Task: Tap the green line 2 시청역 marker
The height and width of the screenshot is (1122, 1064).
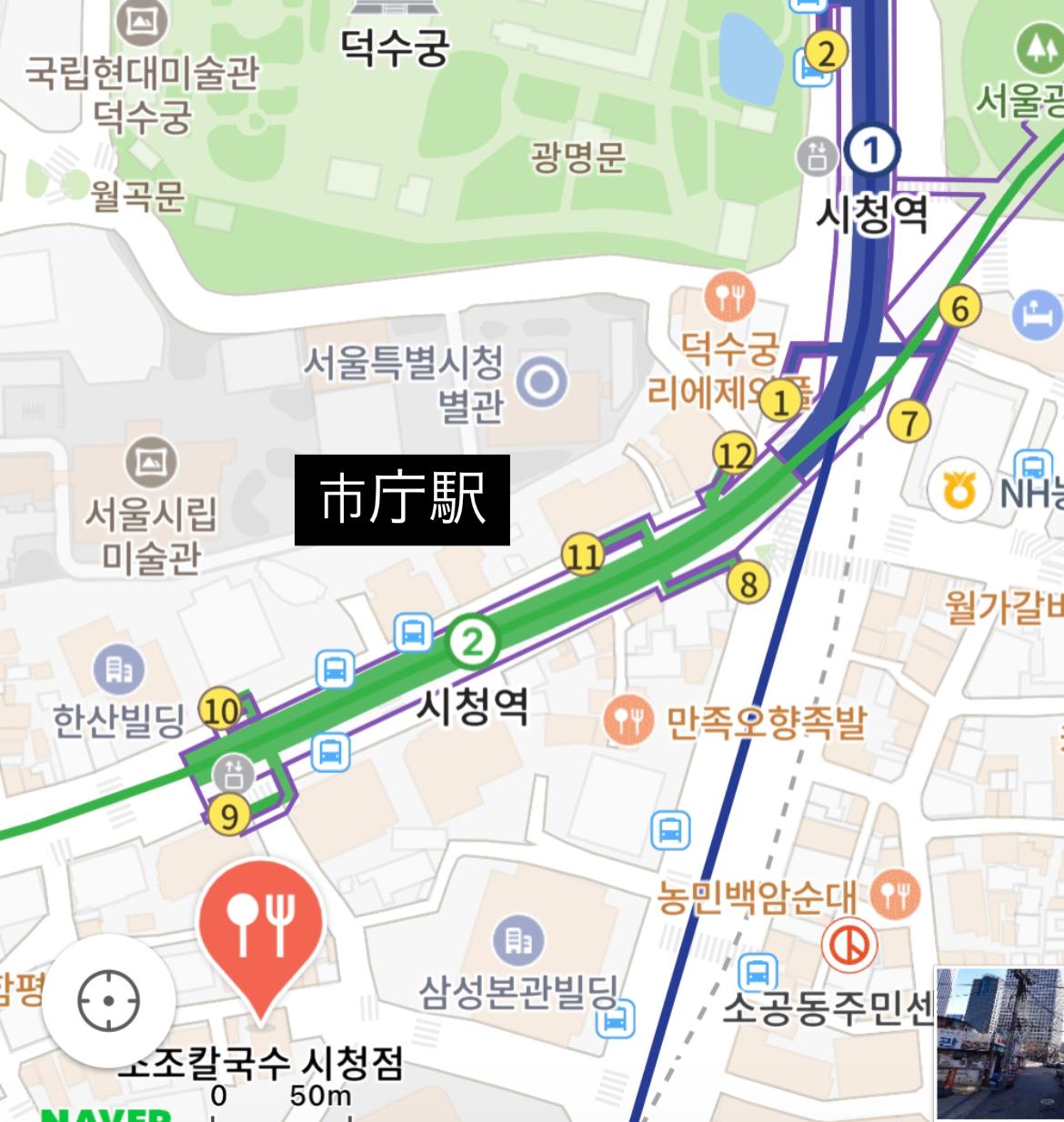Action: pos(472,643)
